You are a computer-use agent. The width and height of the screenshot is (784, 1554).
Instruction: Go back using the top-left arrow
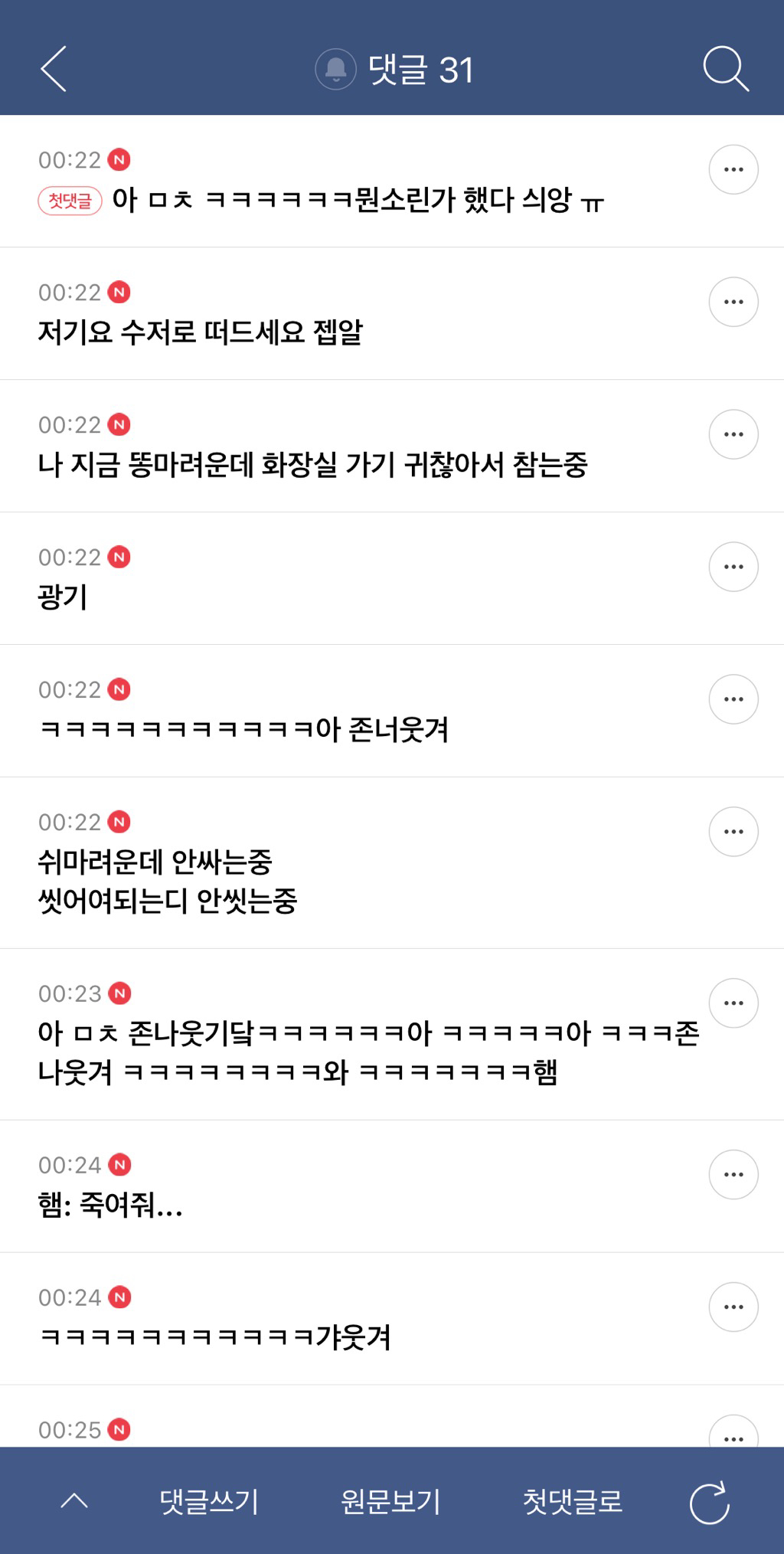[54, 69]
